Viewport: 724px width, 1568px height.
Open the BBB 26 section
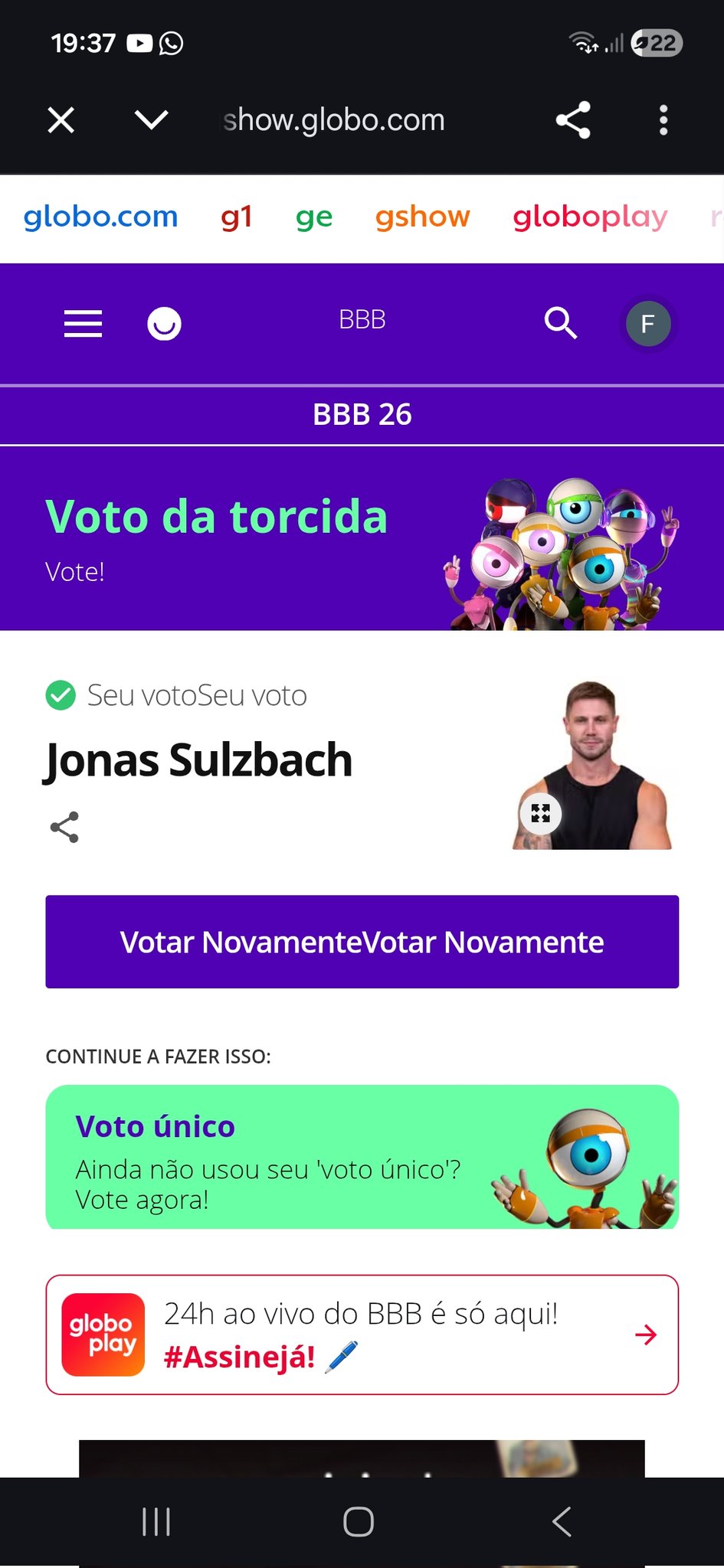[x=362, y=415]
